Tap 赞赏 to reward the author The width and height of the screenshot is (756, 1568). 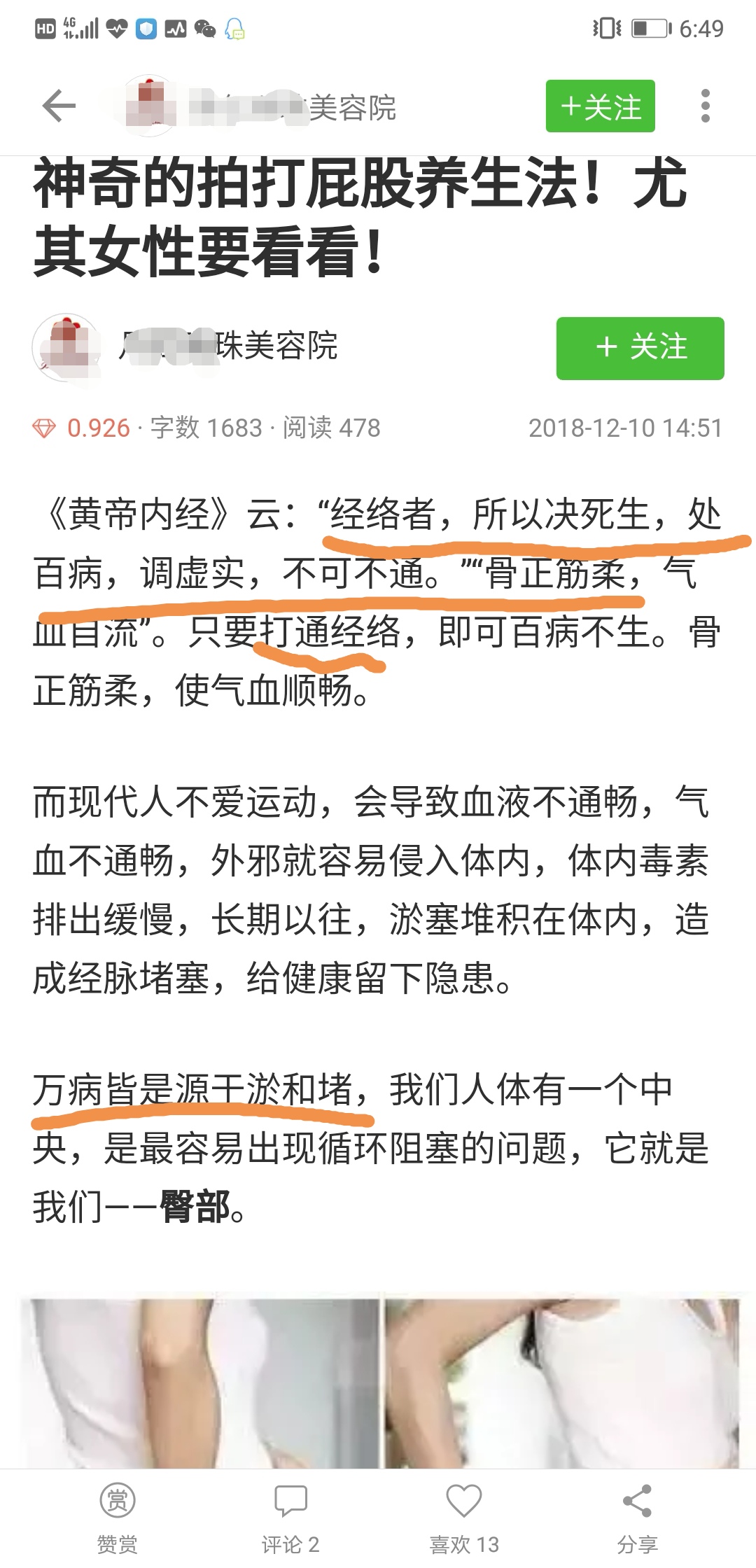click(x=117, y=1516)
